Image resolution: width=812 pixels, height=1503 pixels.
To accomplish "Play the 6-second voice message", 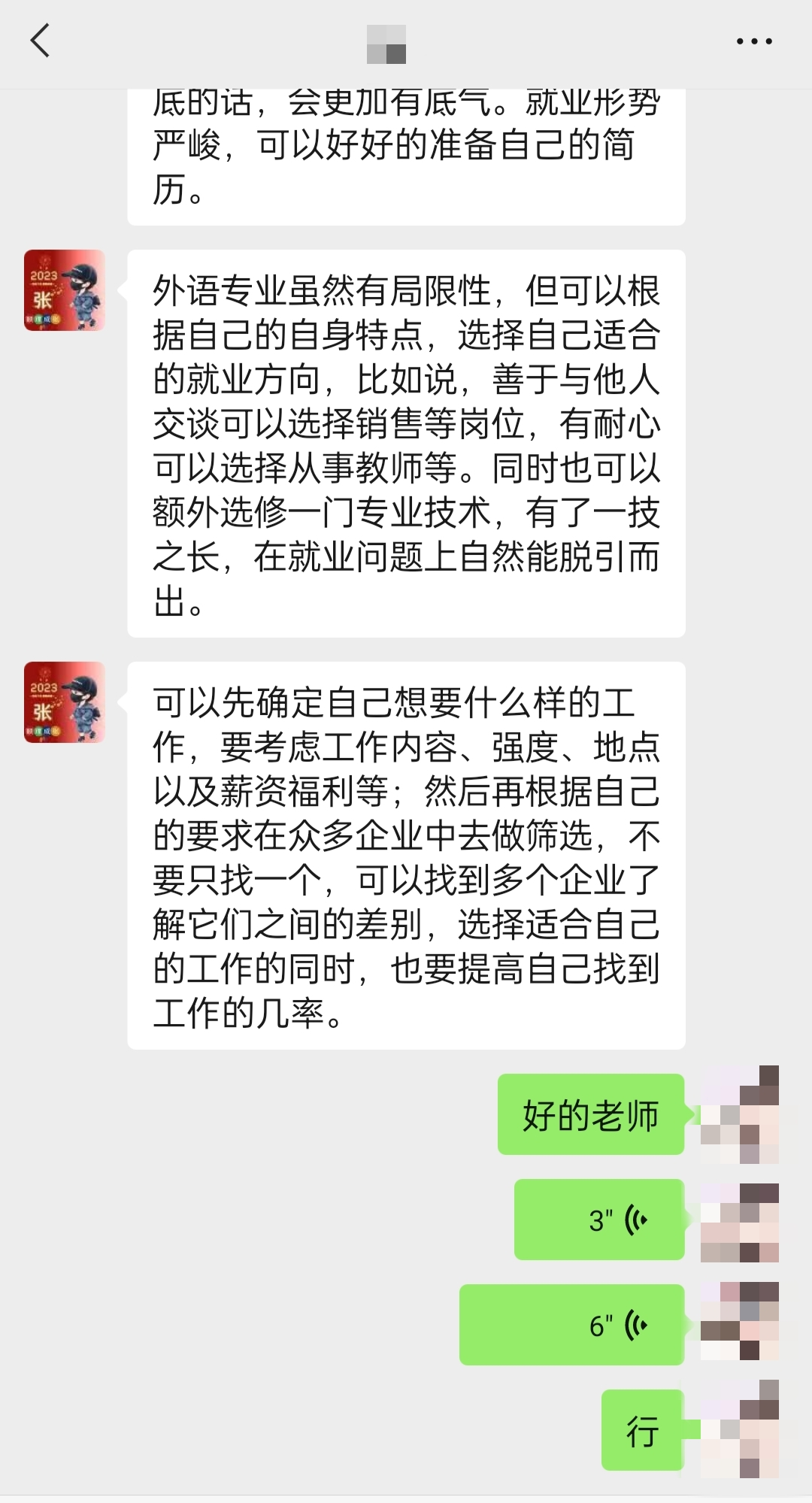I will [x=572, y=1325].
